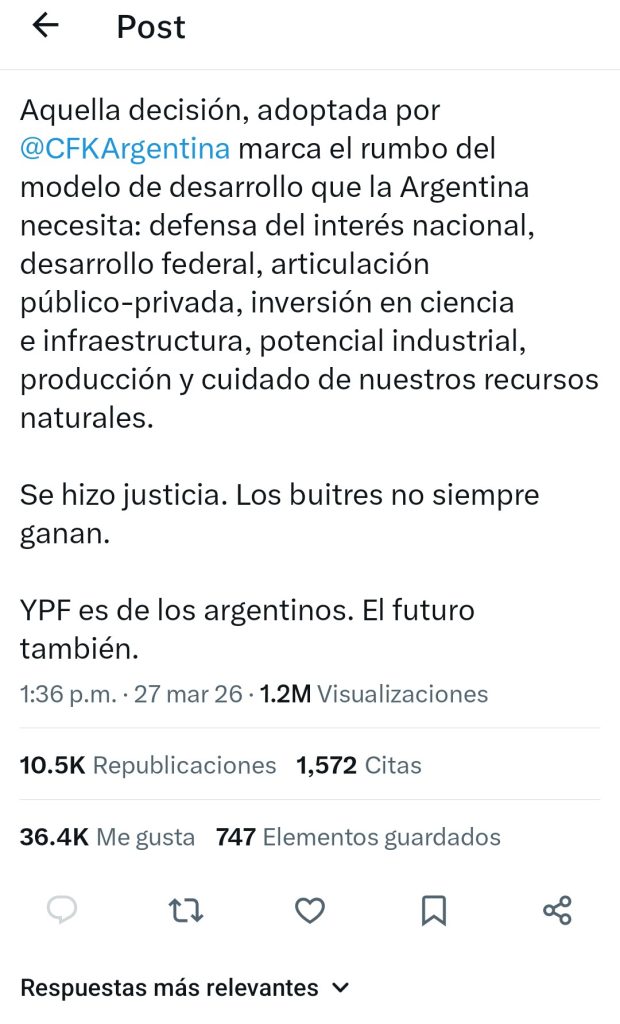Image resolution: width=620 pixels, height=1024 pixels.
Task: View the 36.4K Me gusta list
Action: 108,837
